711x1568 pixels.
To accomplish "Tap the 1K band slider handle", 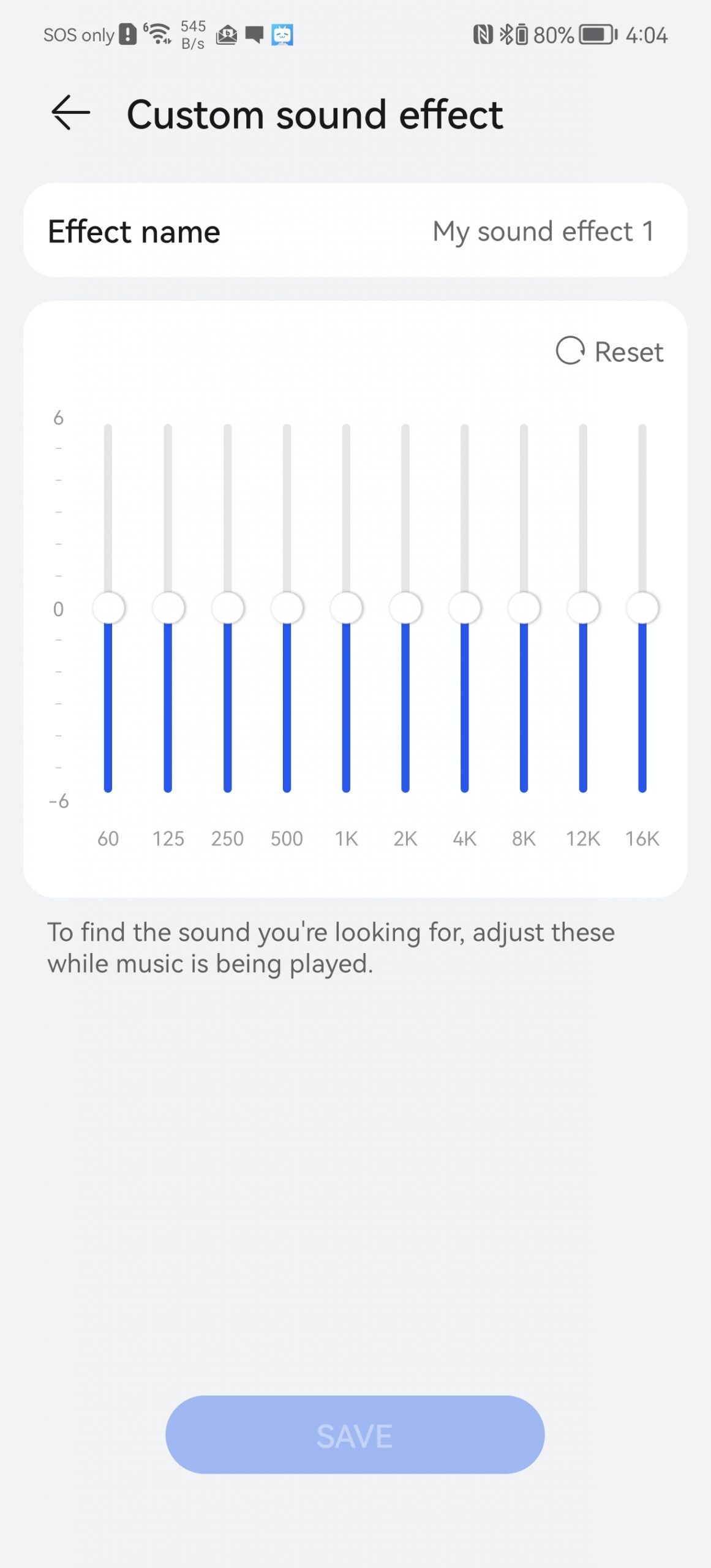I will (x=346, y=608).
